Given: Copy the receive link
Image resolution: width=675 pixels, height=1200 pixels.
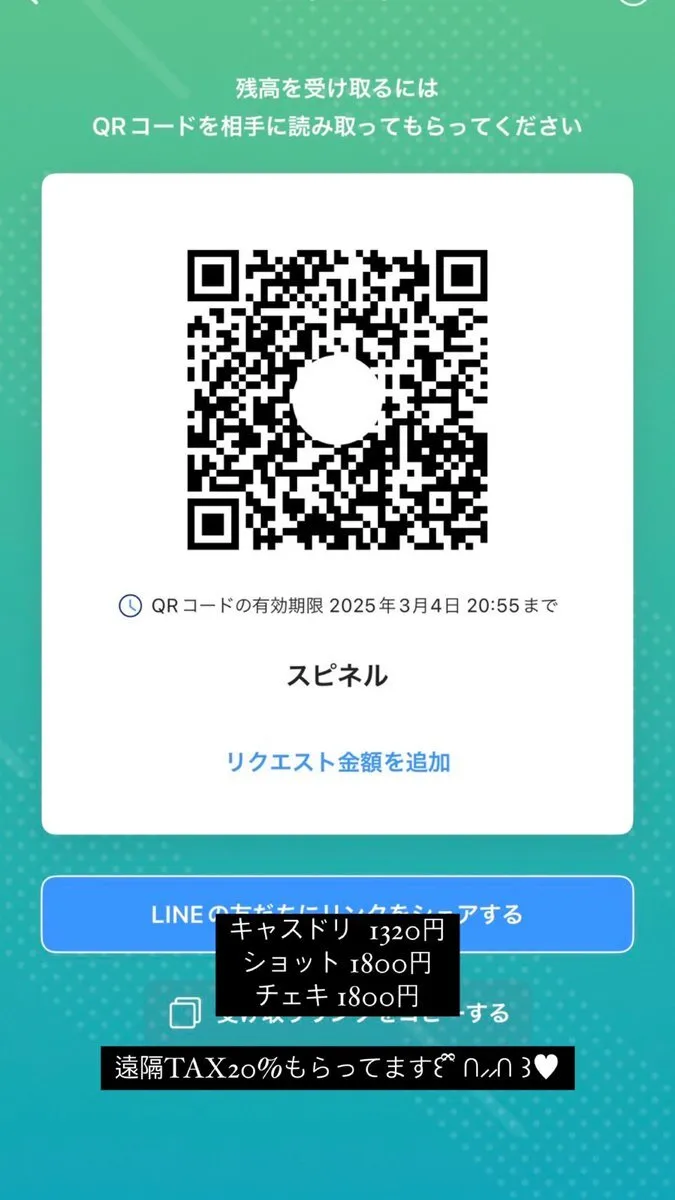Looking at the screenshot, I should click(186, 1013).
